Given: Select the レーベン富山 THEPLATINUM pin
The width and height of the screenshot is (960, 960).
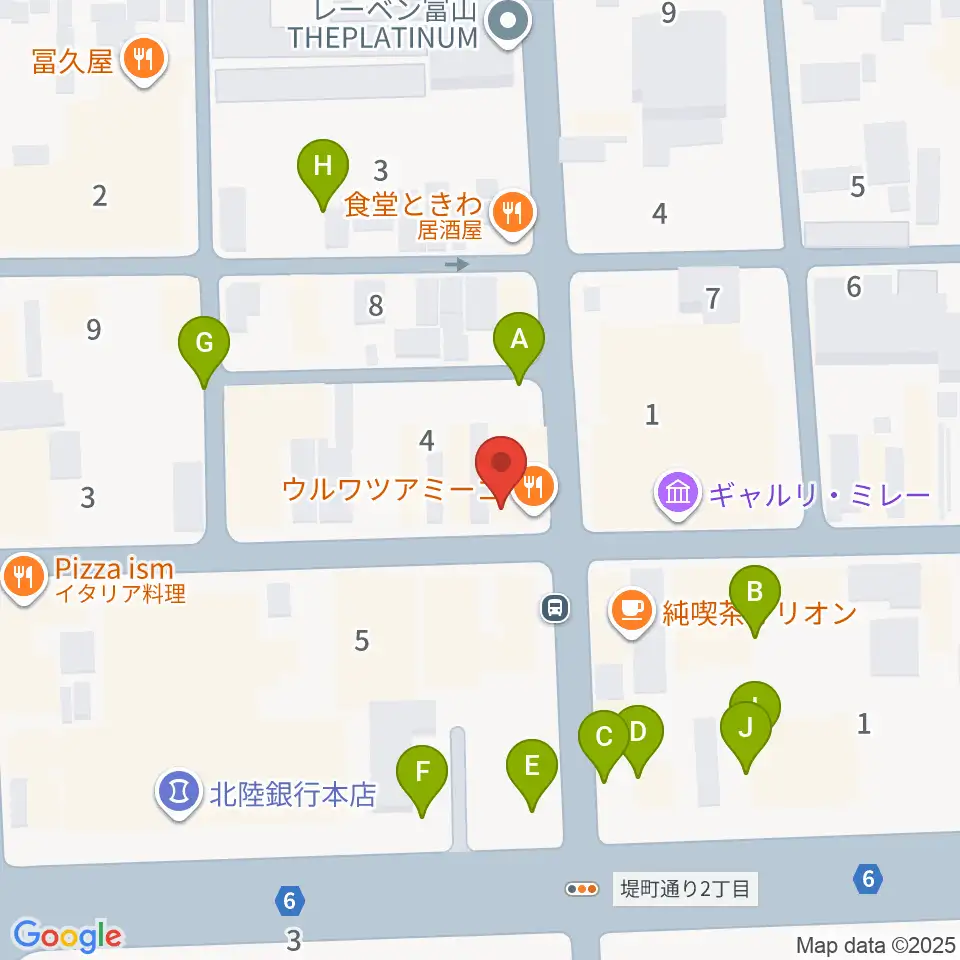Looking at the screenshot, I should point(508,23).
